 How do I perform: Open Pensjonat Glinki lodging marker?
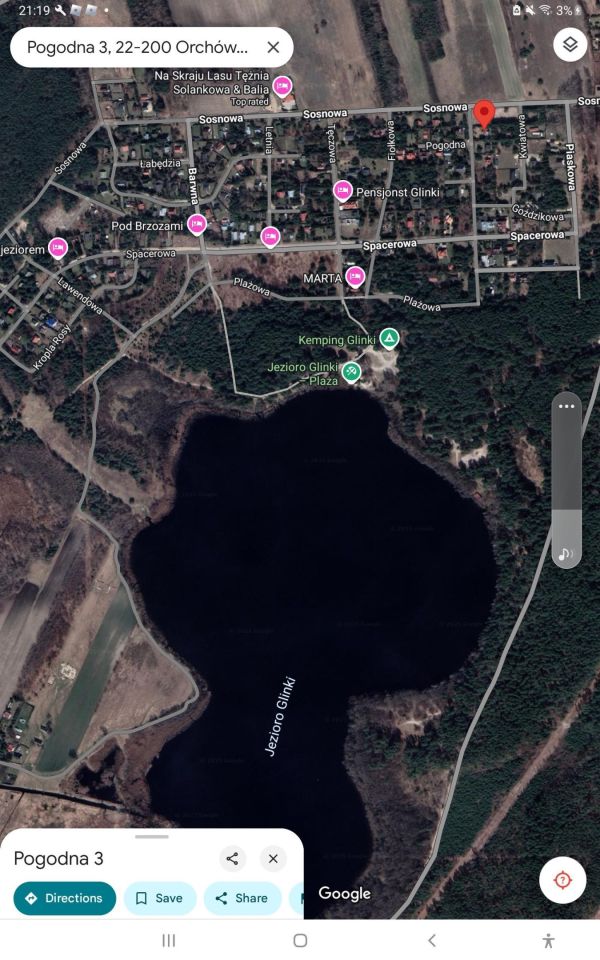pyautogui.click(x=343, y=190)
